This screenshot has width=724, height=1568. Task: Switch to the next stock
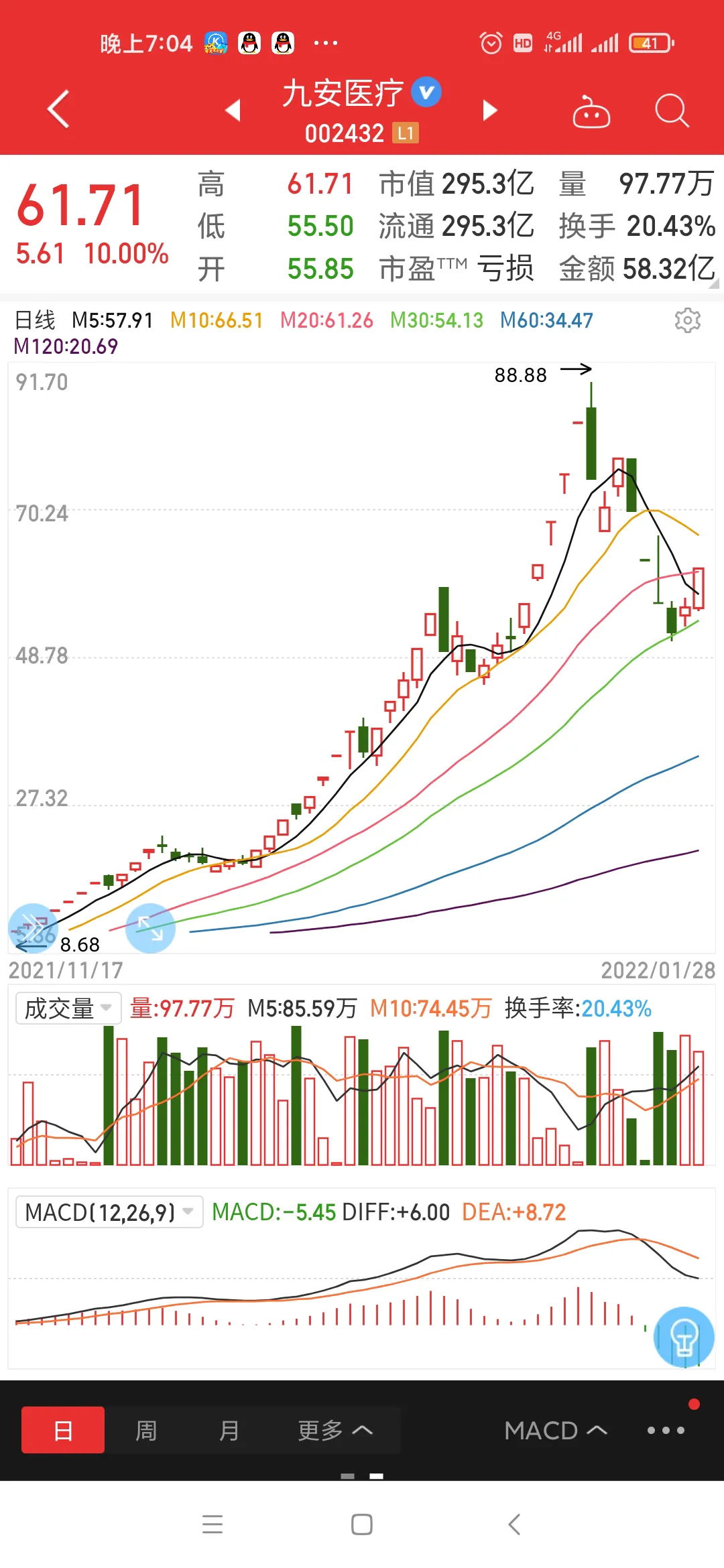coord(490,110)
